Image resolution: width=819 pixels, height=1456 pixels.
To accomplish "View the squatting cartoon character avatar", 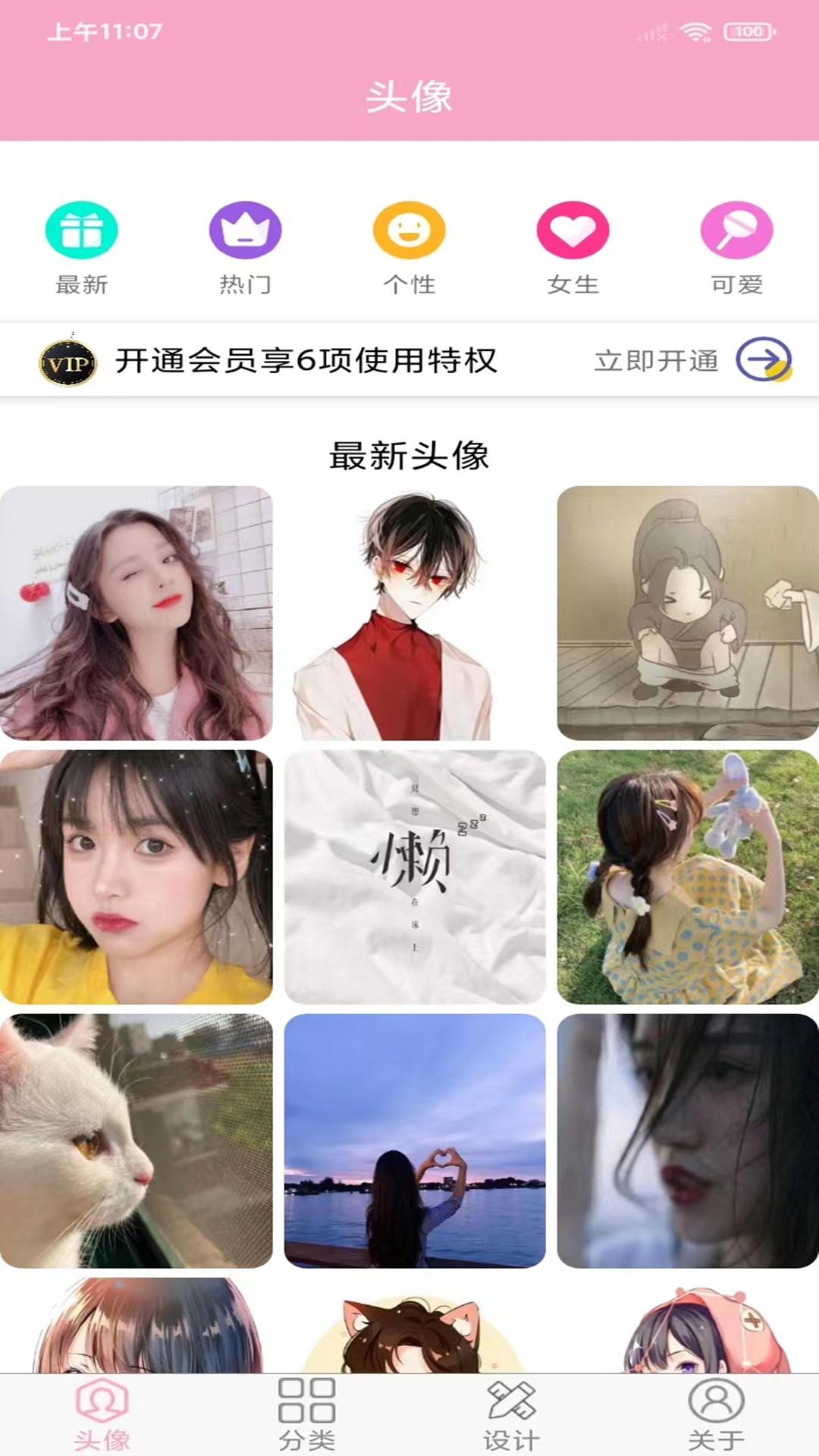I will pos(688,613).
